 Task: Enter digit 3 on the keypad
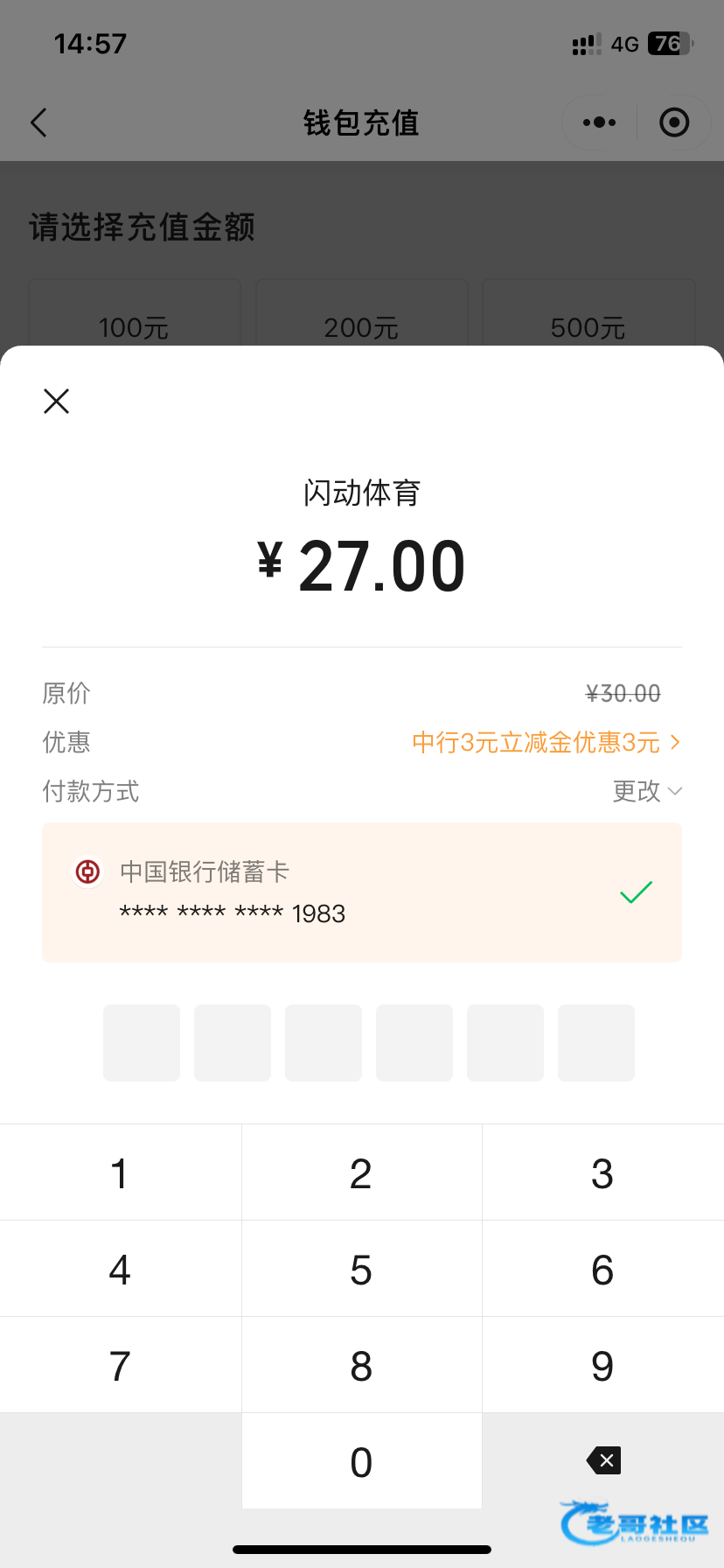point(603,1172)
